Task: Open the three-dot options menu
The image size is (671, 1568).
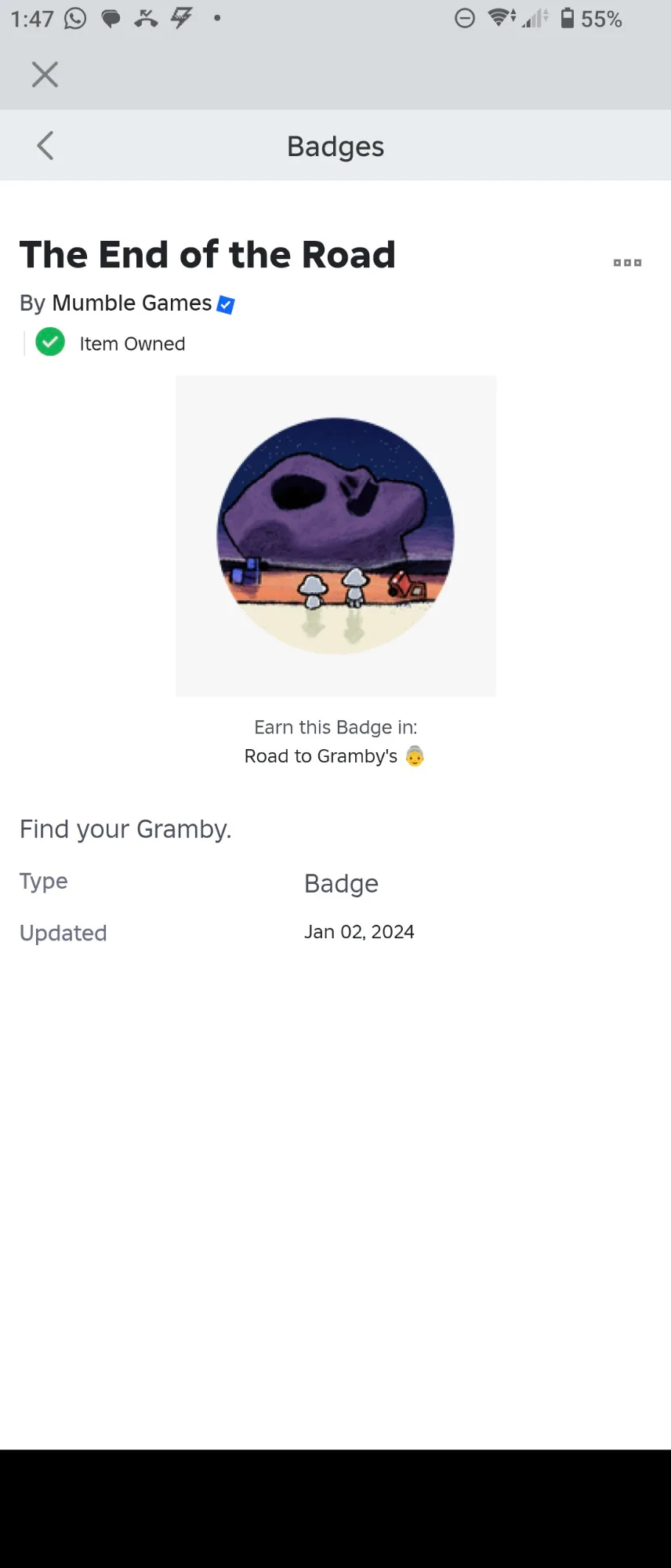Action: [x=627, y=263]
